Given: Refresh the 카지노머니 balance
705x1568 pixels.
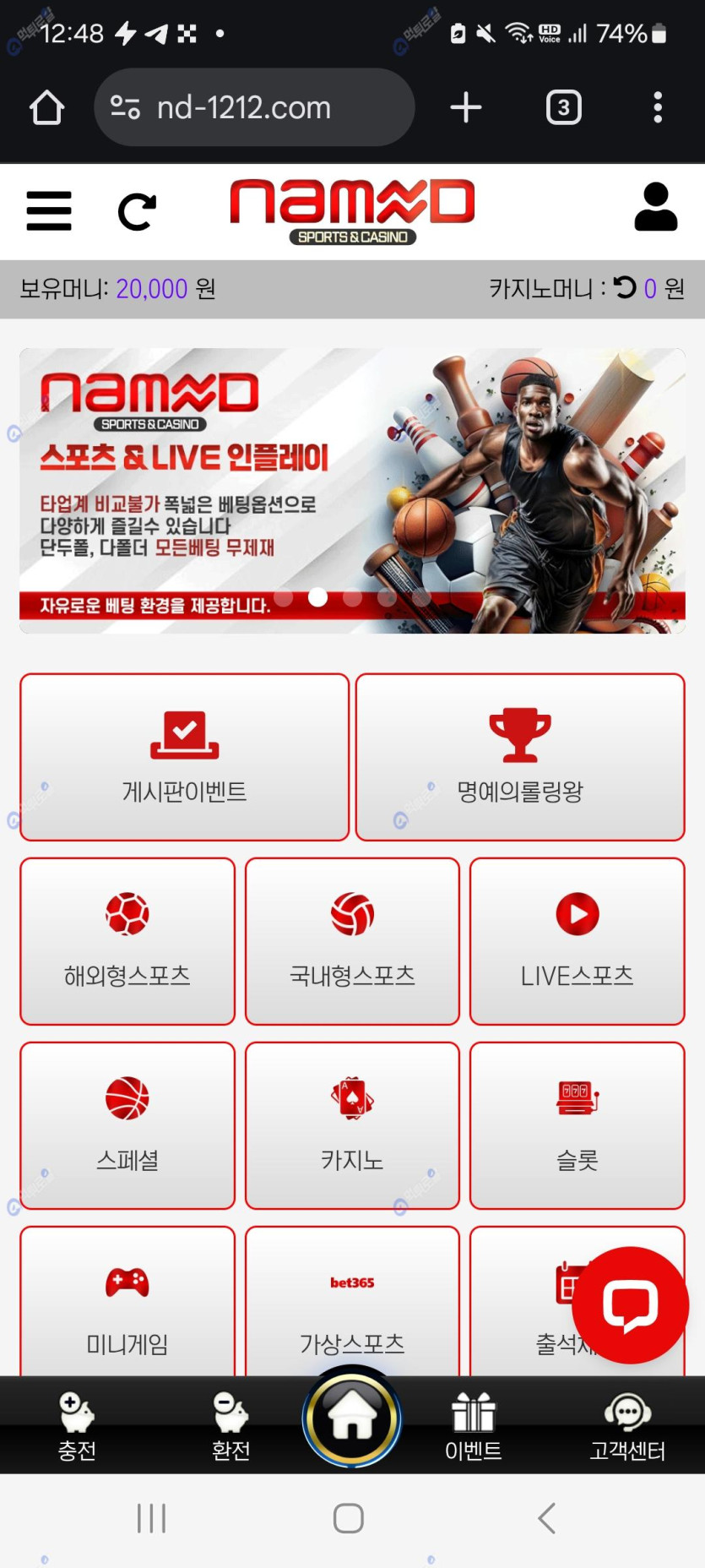Looking at the screenshot, I should pos(625,288).
